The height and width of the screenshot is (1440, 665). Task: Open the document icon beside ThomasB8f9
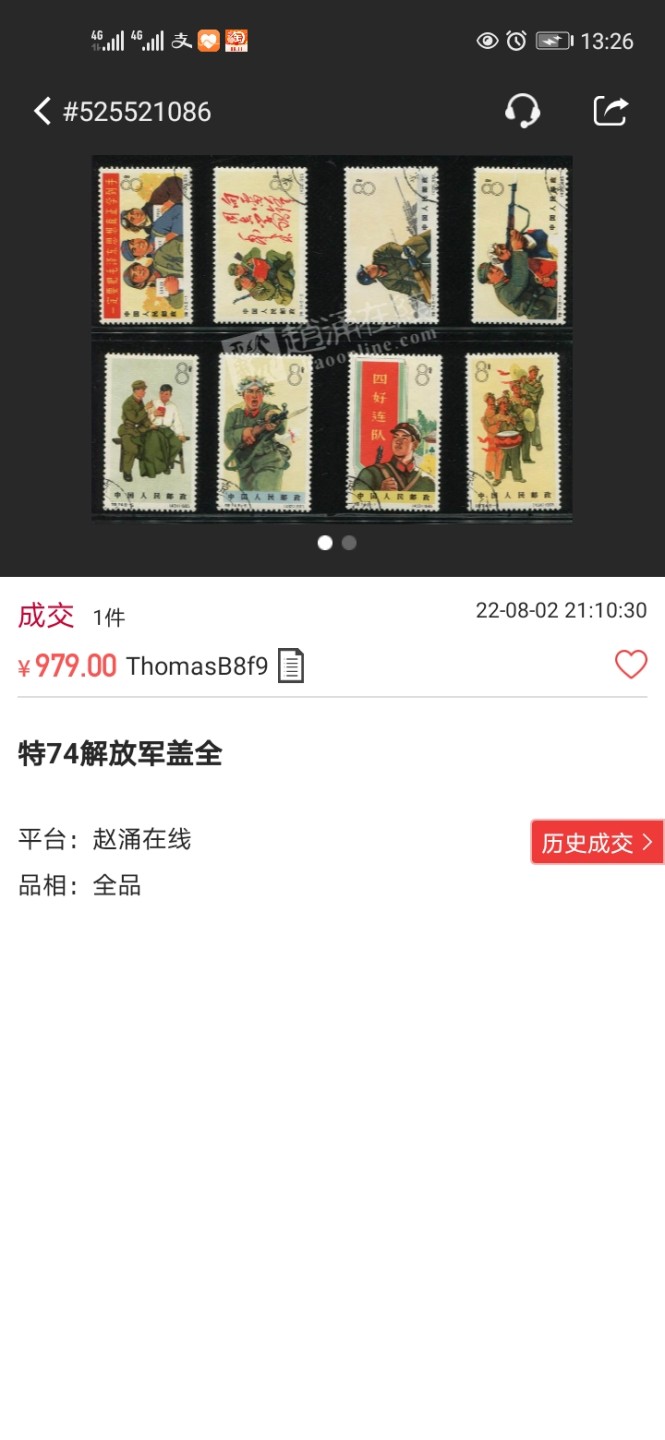coord(291,666)
